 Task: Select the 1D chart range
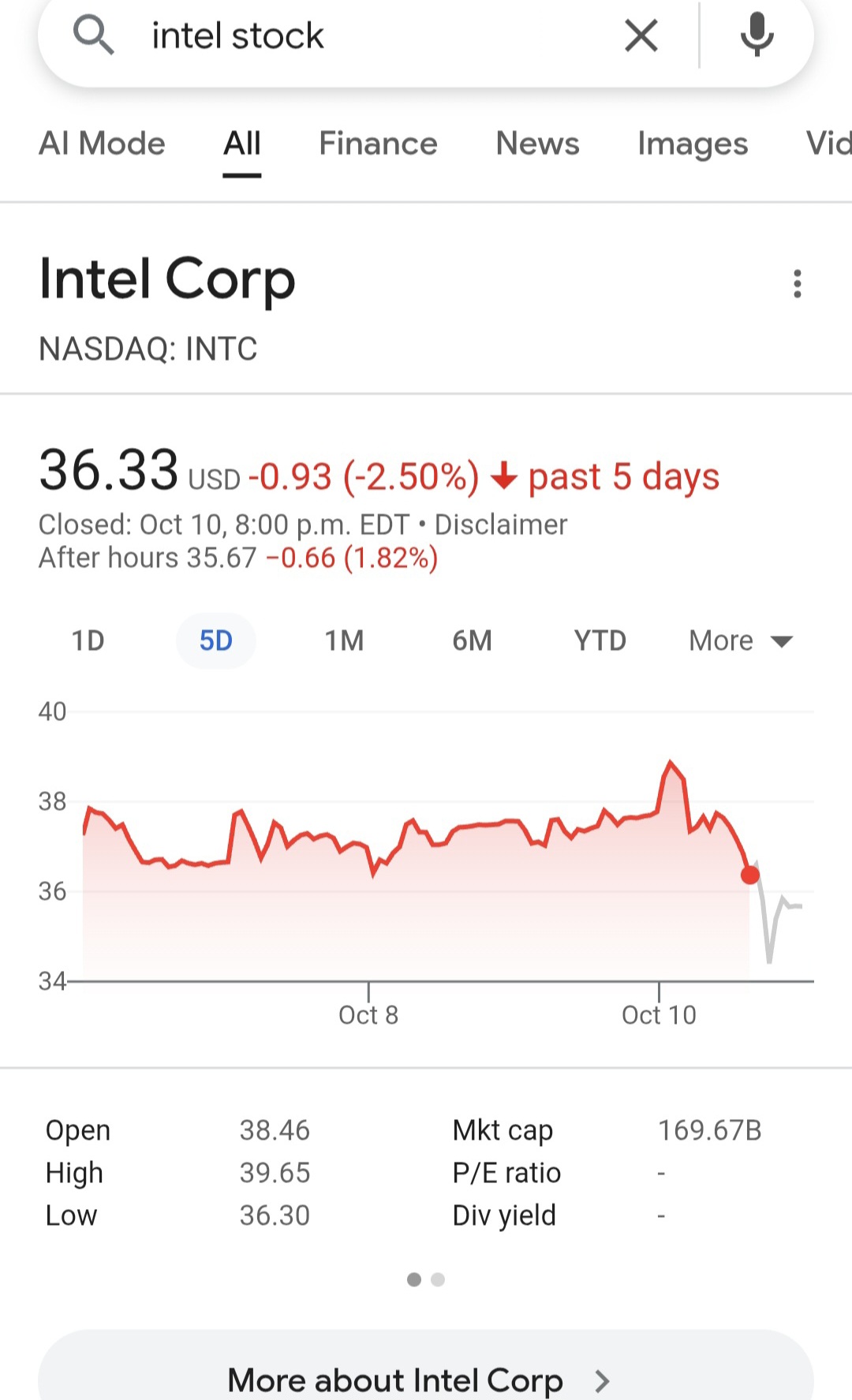pyautogui.click(x=88, y=640)
